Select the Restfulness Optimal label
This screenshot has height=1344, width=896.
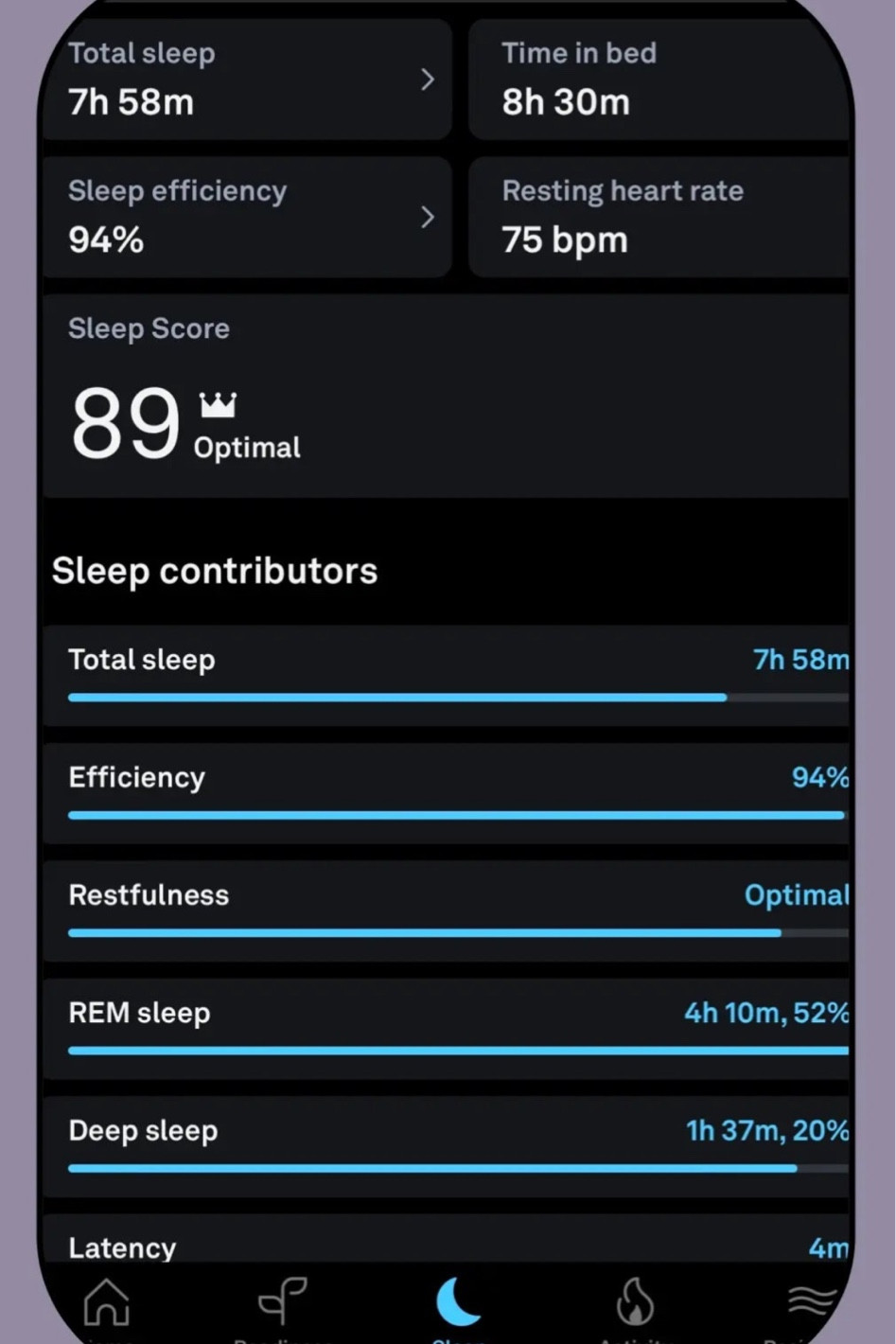click(797, 895)
